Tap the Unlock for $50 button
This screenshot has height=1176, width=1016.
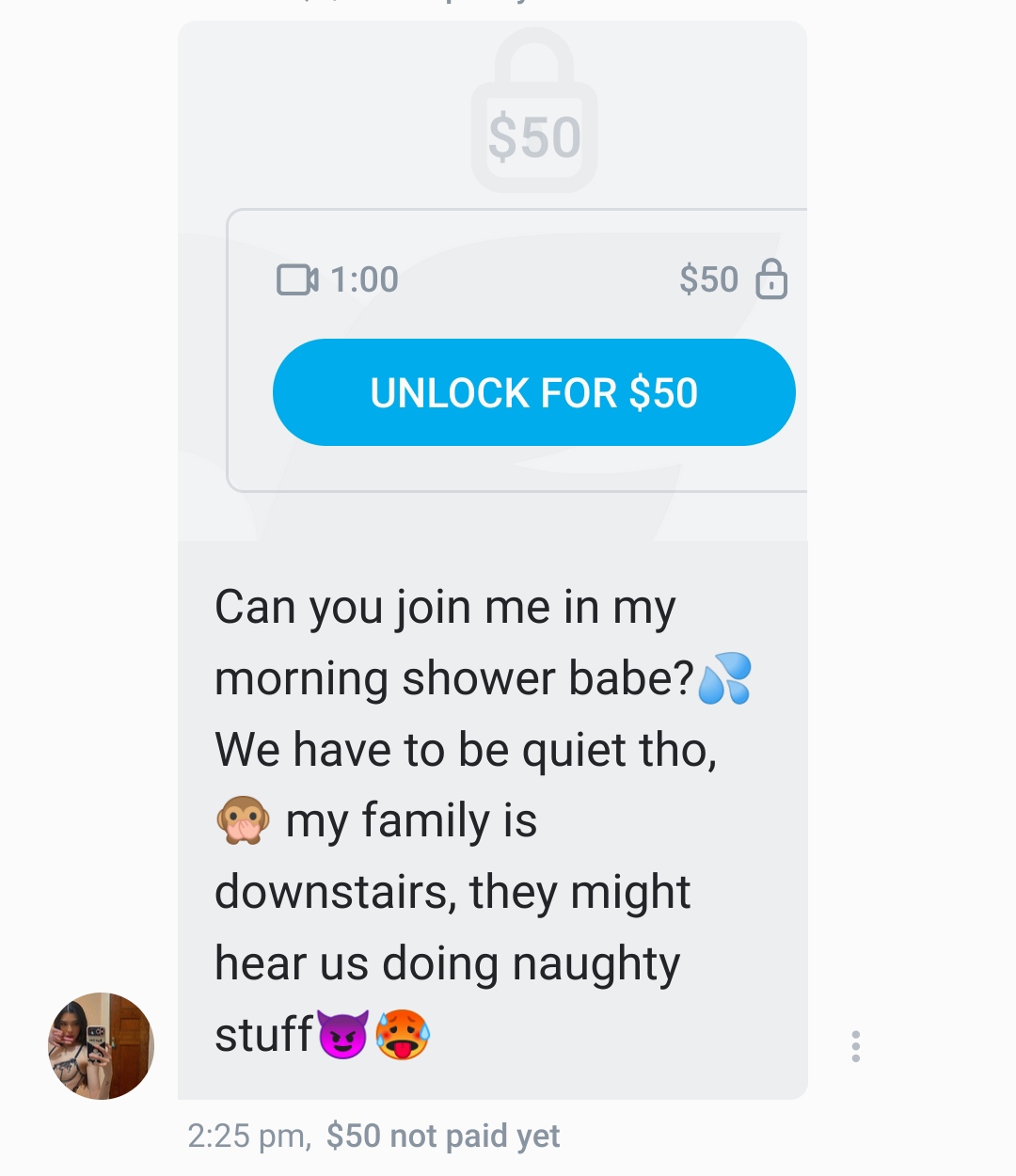pyautogui.click(x=533, y=392)
